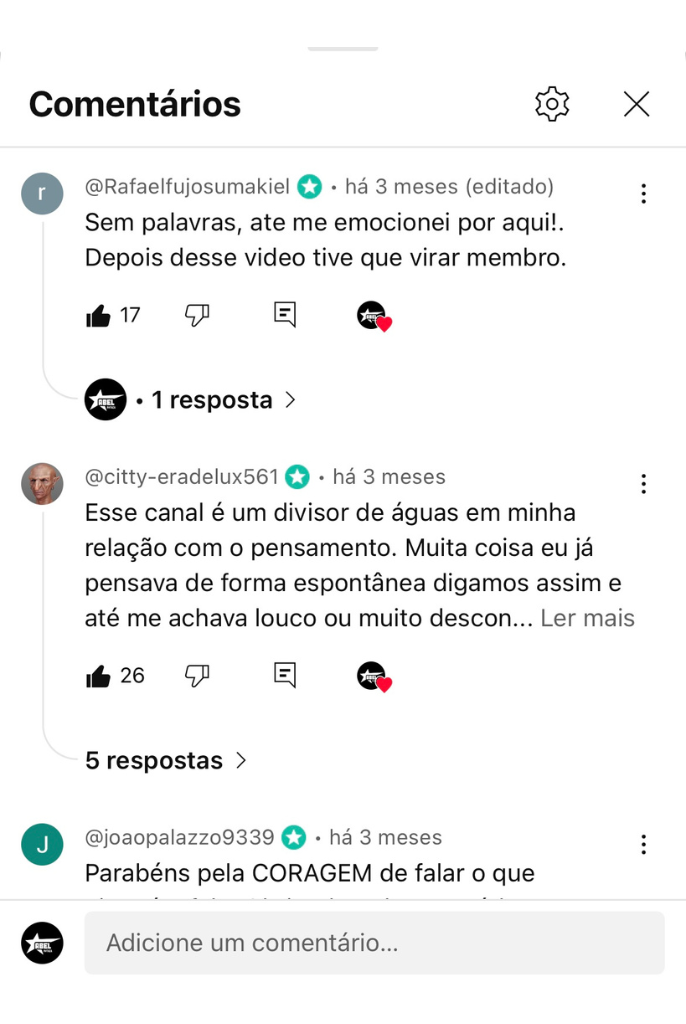The height and width of the screenshot is (1024, 686).
Task: Expand comment with Ler mais
Action: point(587,618)
